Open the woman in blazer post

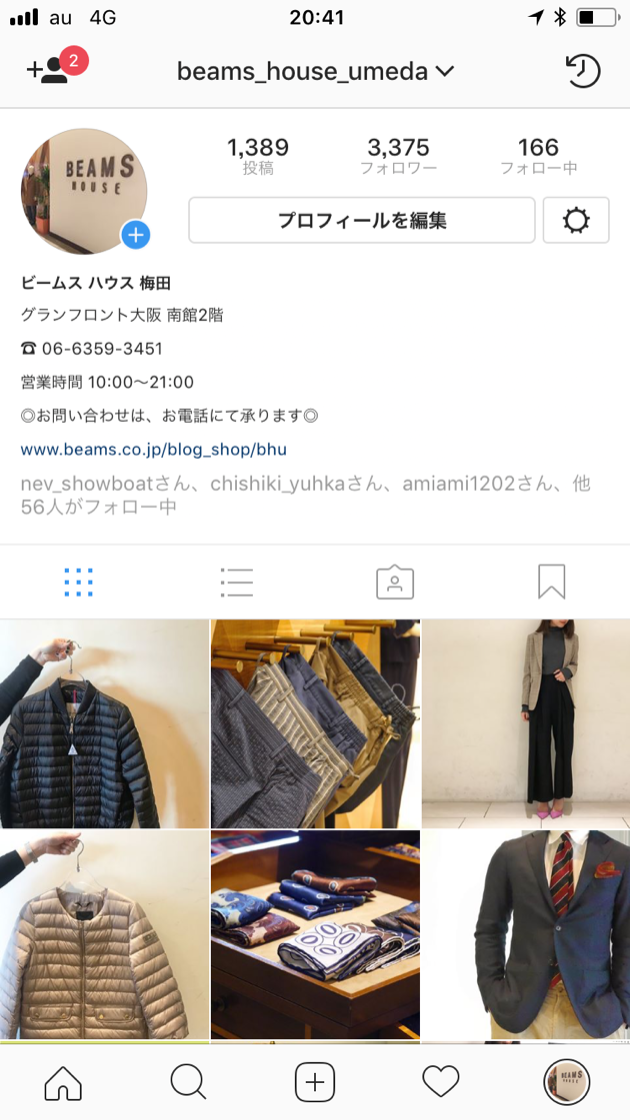point(526,723)
